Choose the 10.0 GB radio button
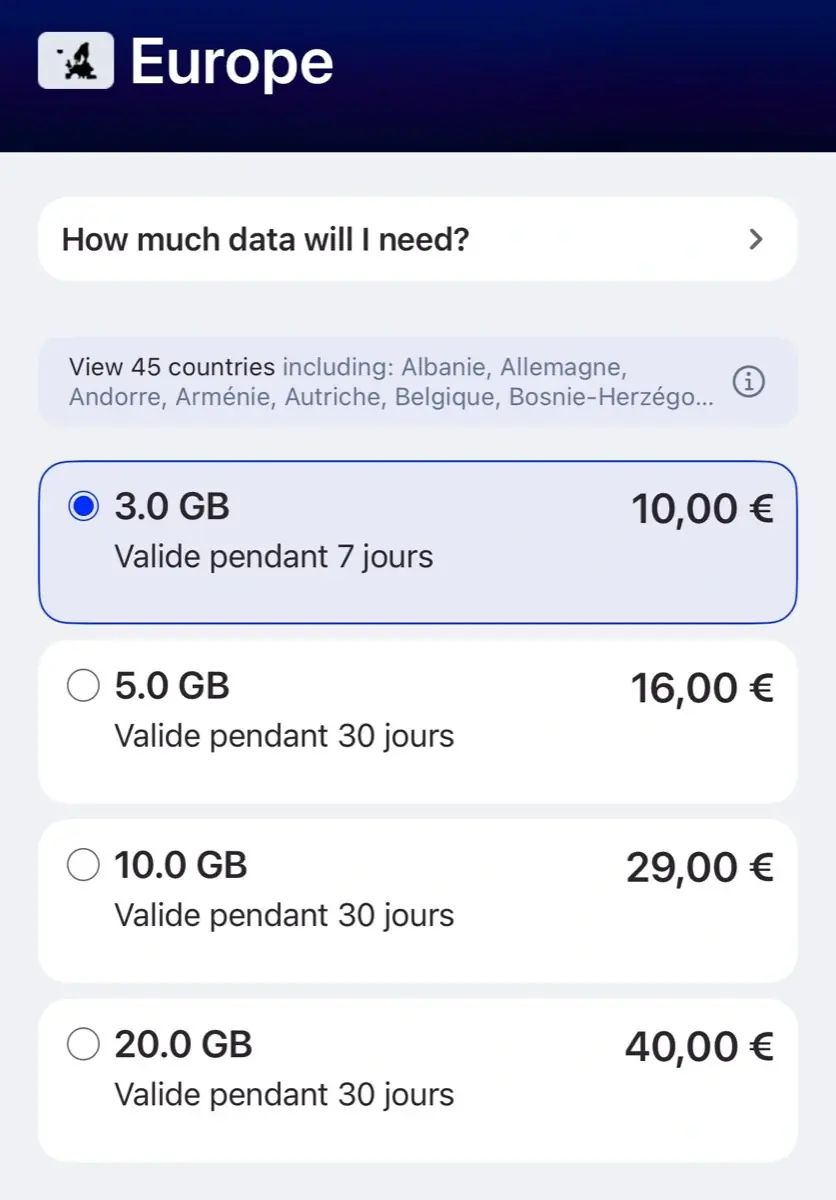The image size is (836, 1200). pyautogui.click(x=84, y=864)
